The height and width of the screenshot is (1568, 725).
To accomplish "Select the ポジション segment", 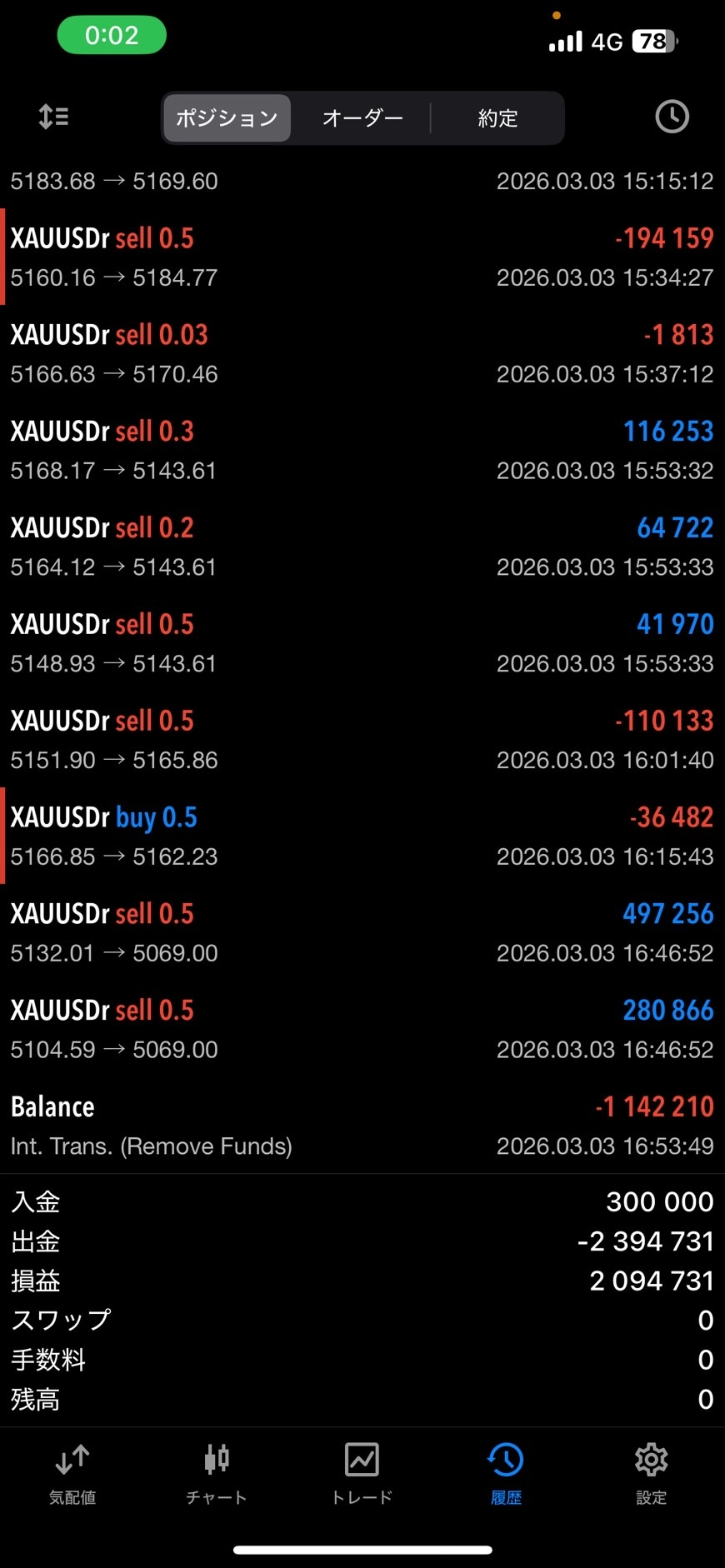I will point(227,118).
